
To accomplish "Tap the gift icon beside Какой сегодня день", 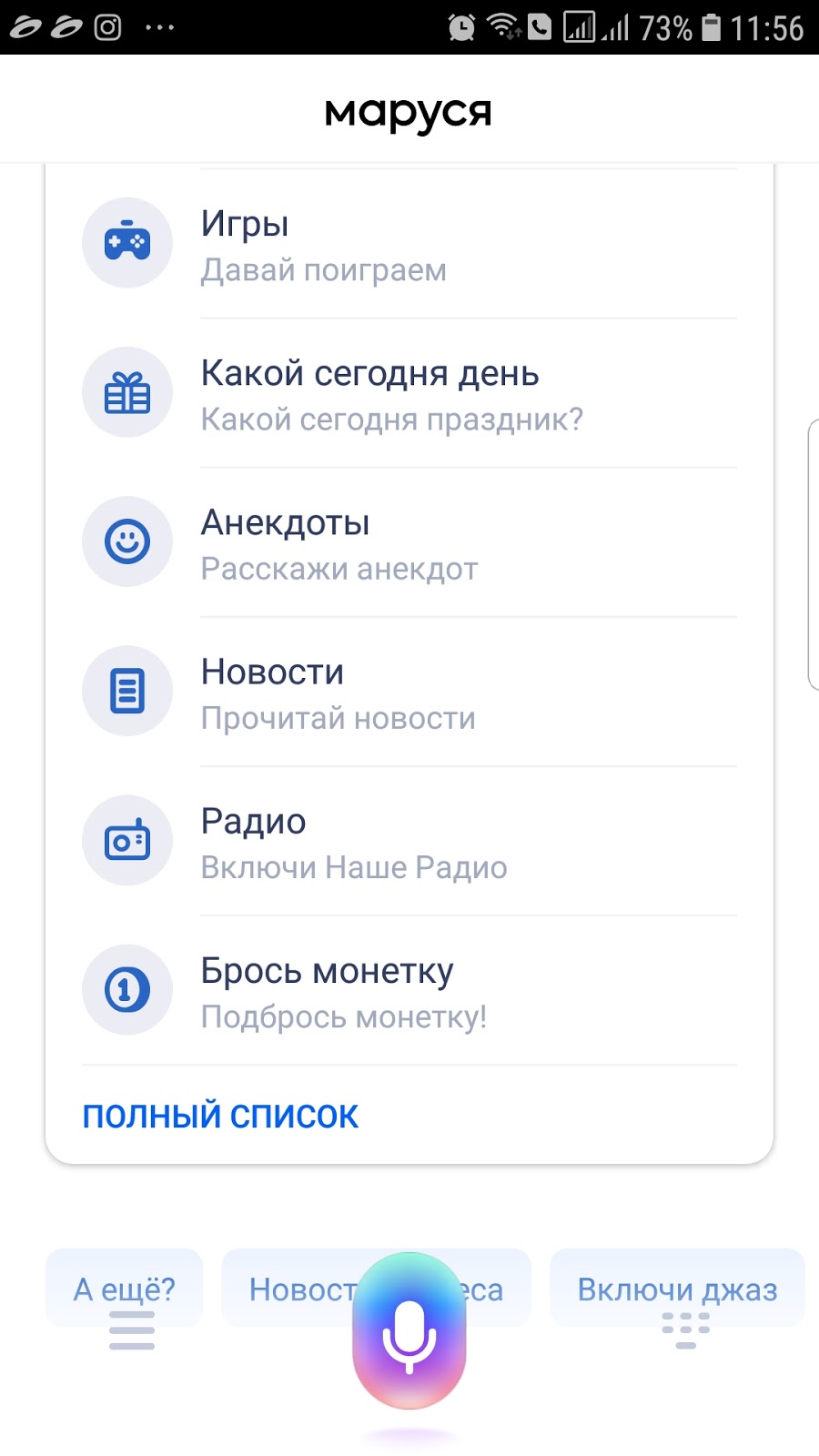I will click(x=127, y=391).
